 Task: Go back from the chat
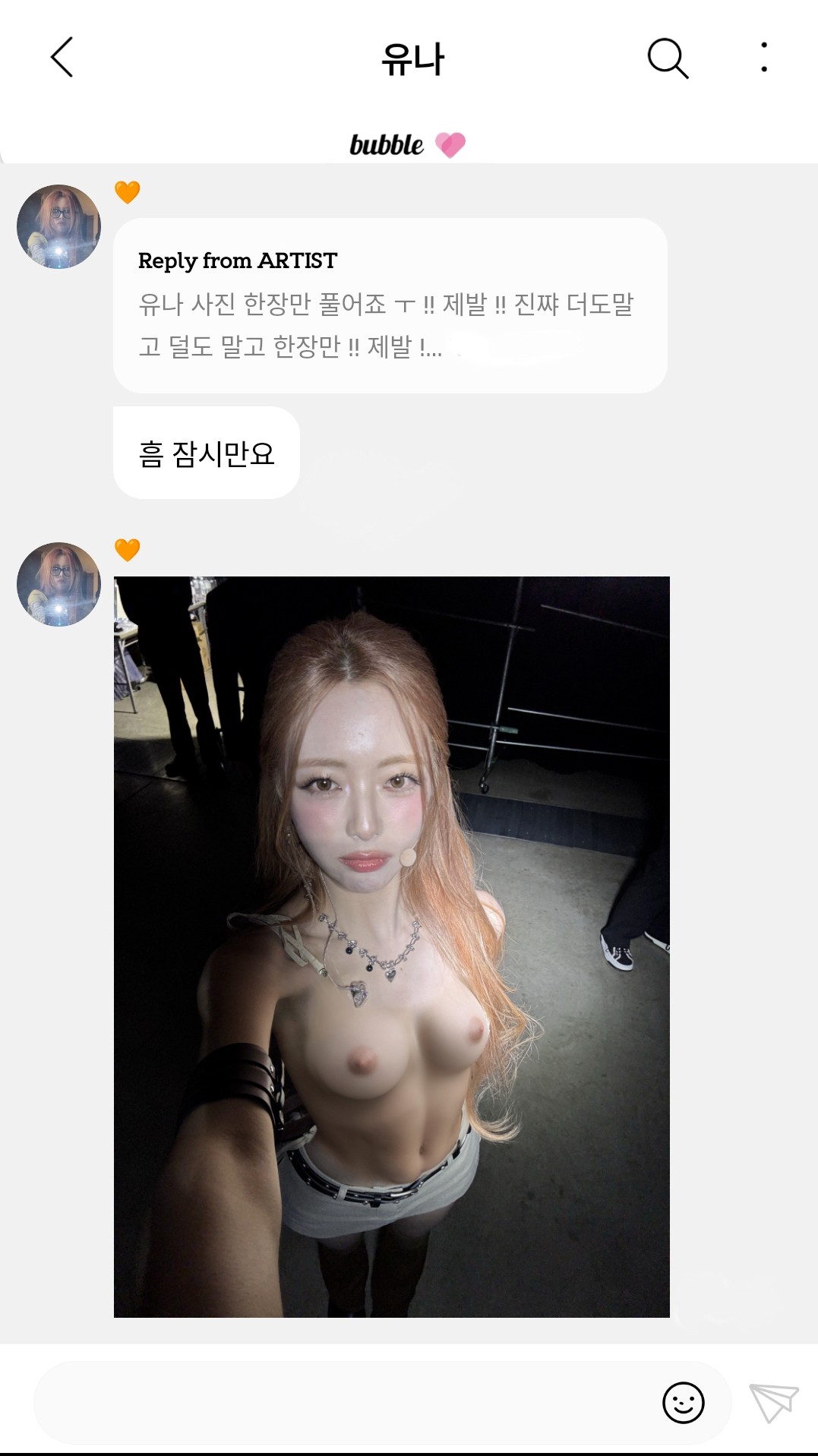tap(62, 58)
